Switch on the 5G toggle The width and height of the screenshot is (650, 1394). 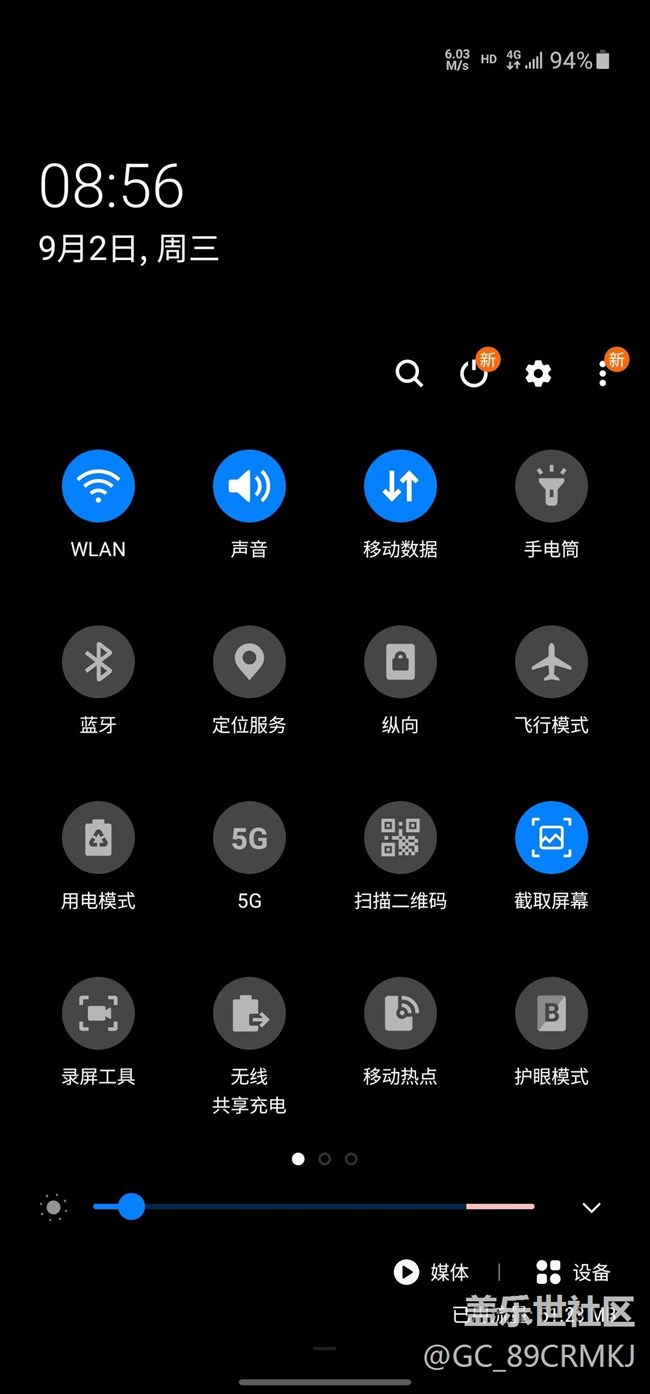[249, 838]
